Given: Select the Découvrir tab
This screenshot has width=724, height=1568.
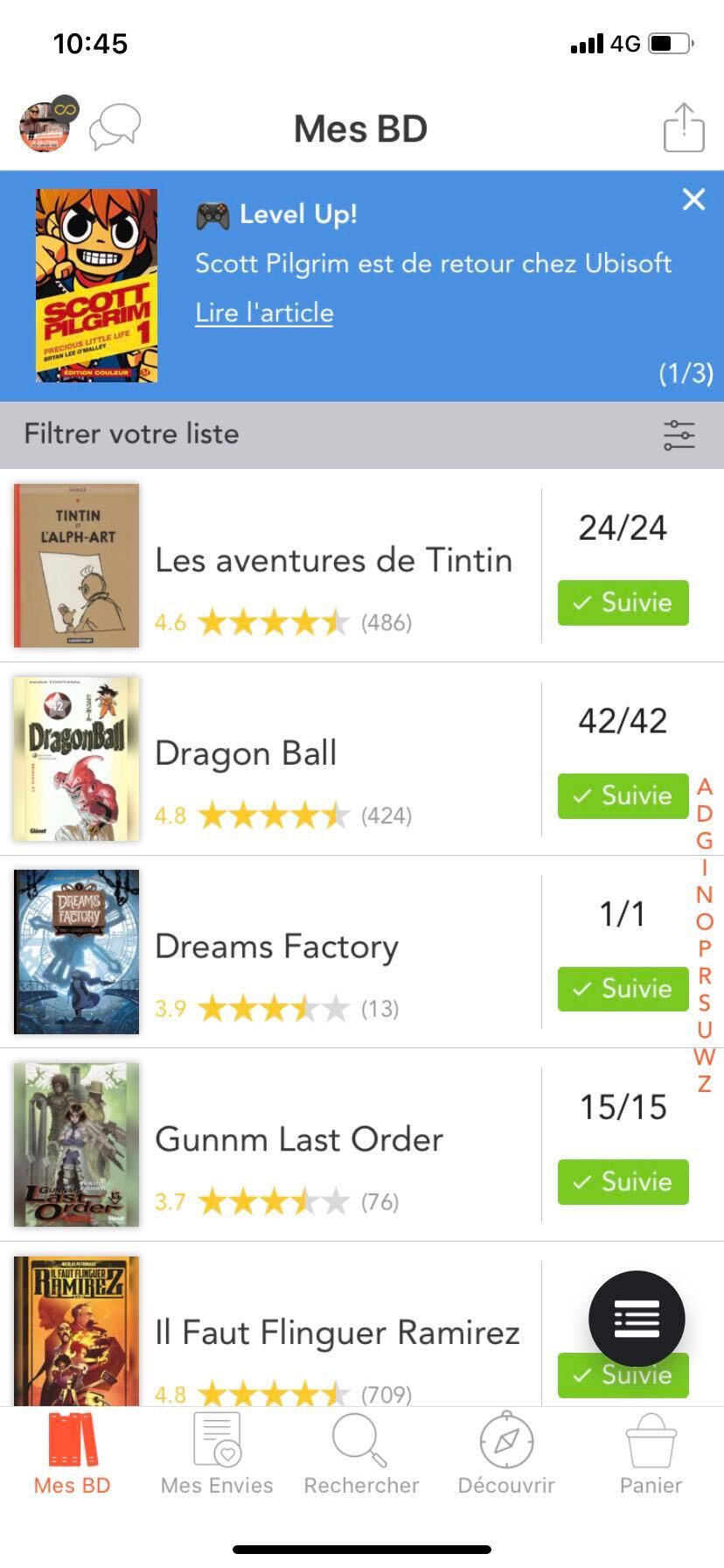Looking at the screenshot, I should tap(506, 1454).
